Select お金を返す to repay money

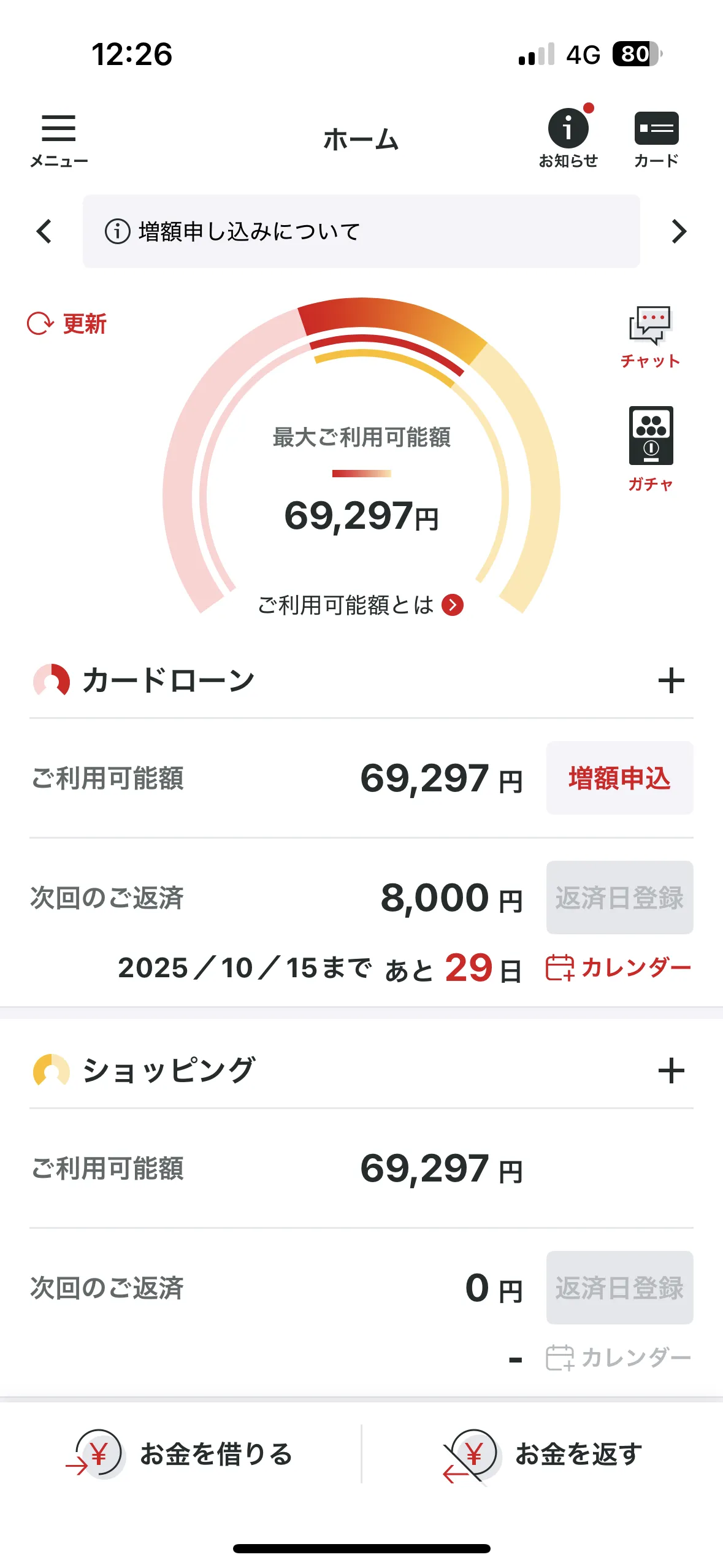[x=543, y=1454]
